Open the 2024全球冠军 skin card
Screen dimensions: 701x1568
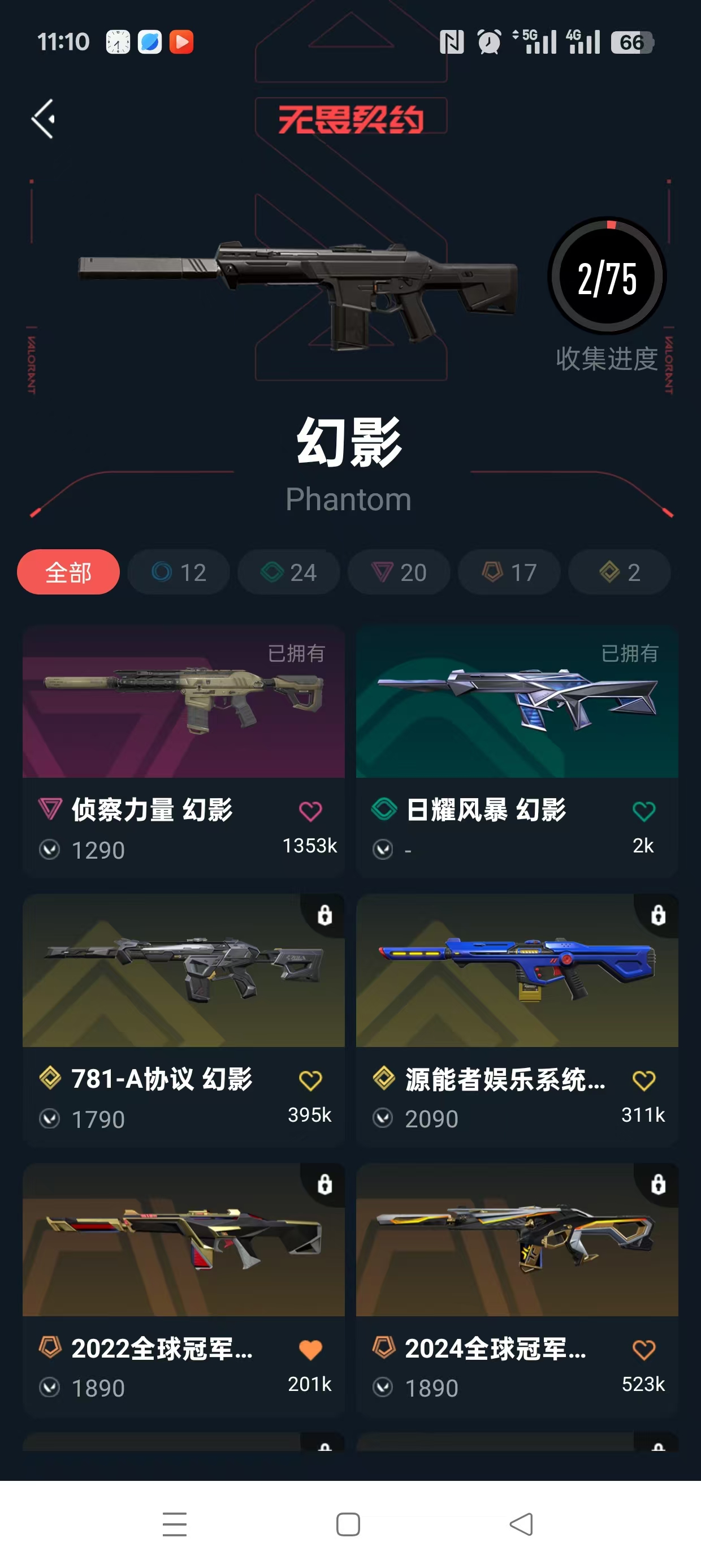click(517, 1242)
